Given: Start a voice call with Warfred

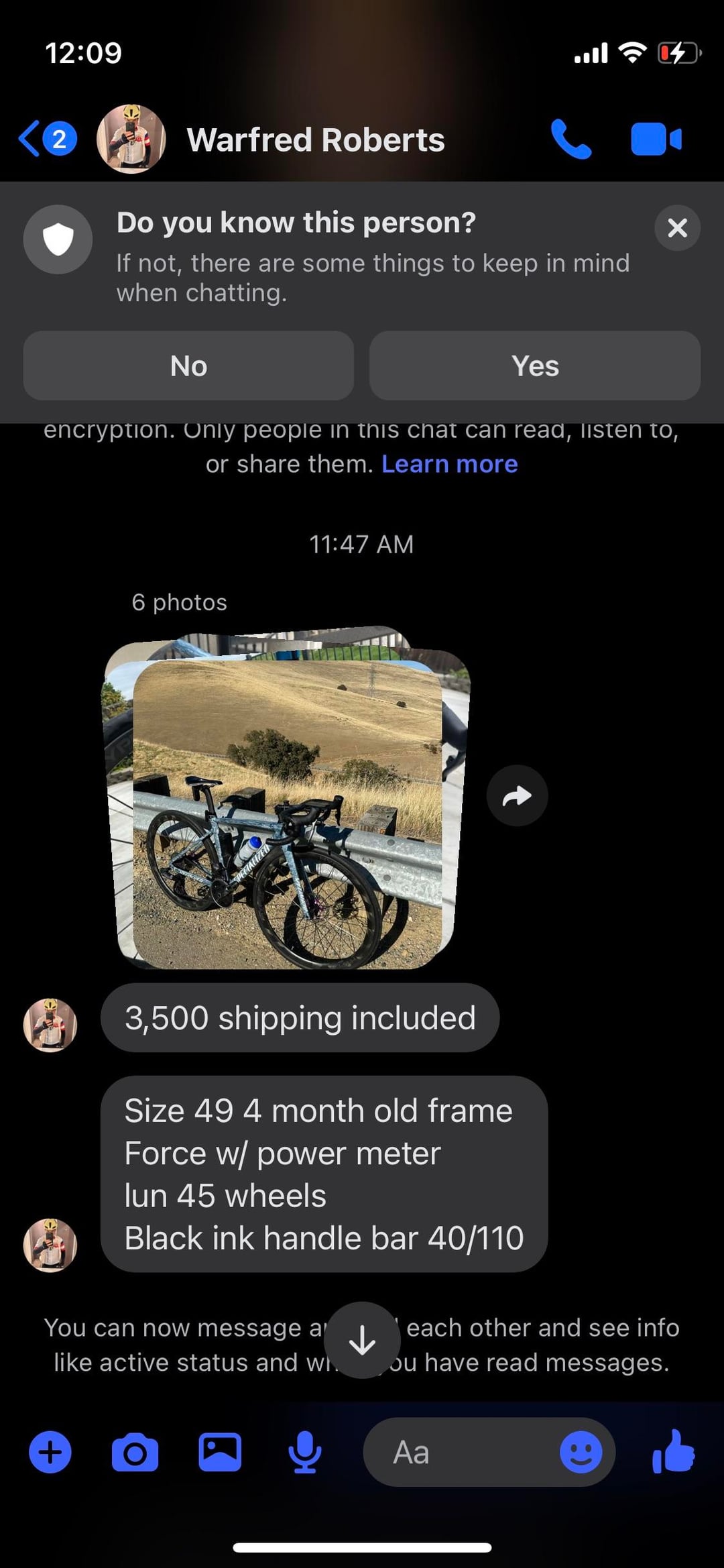Looking at the screenshot, I should (570, 139).
